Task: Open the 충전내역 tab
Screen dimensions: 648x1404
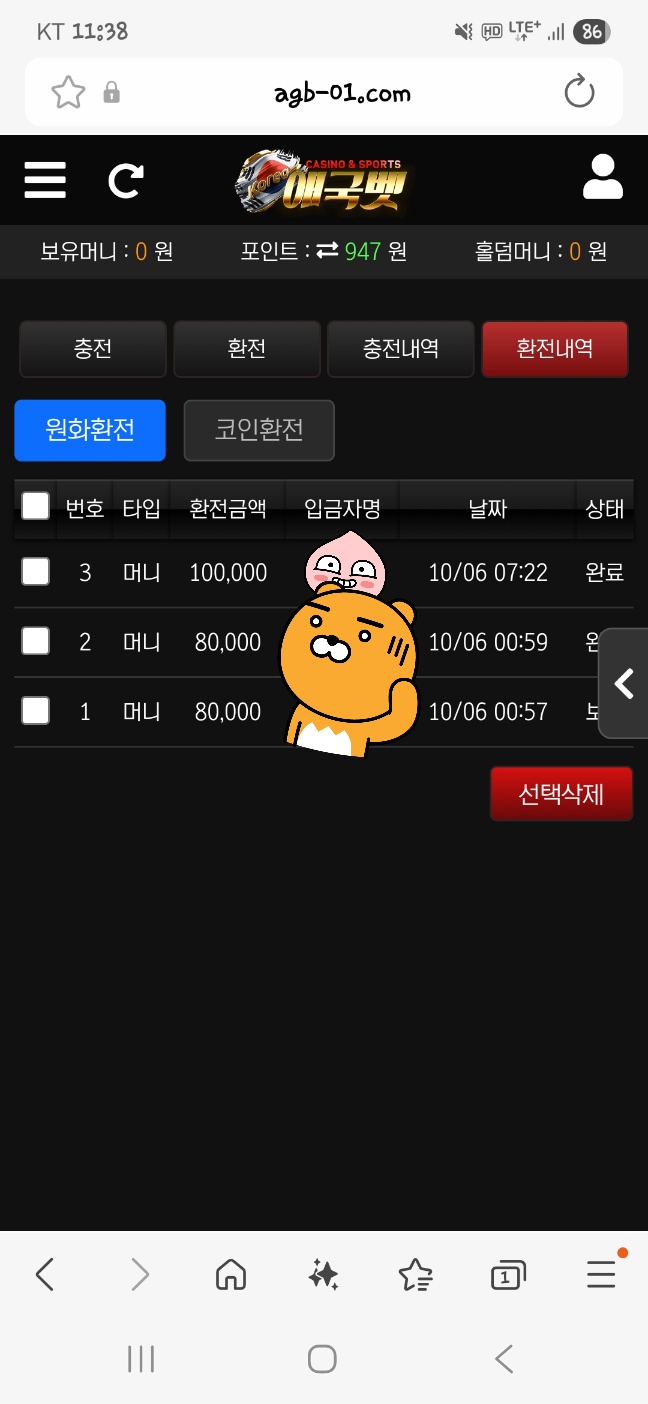Action: click(x=400, y=349)
